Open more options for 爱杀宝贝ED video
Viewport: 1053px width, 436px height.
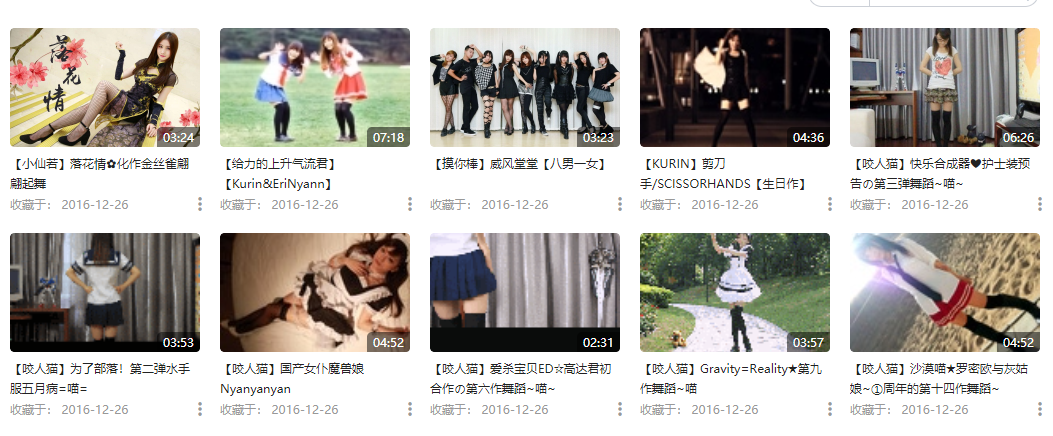pos(619,409)
